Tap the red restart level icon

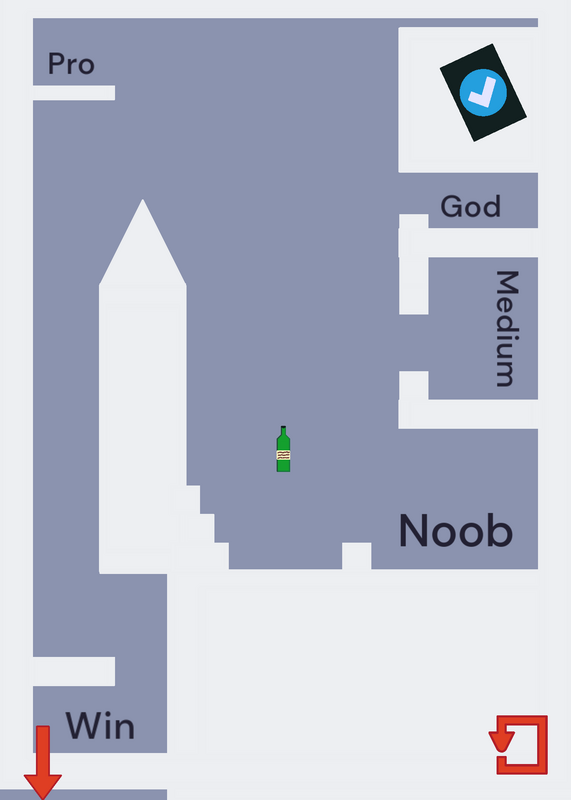(x=518, y=745)
